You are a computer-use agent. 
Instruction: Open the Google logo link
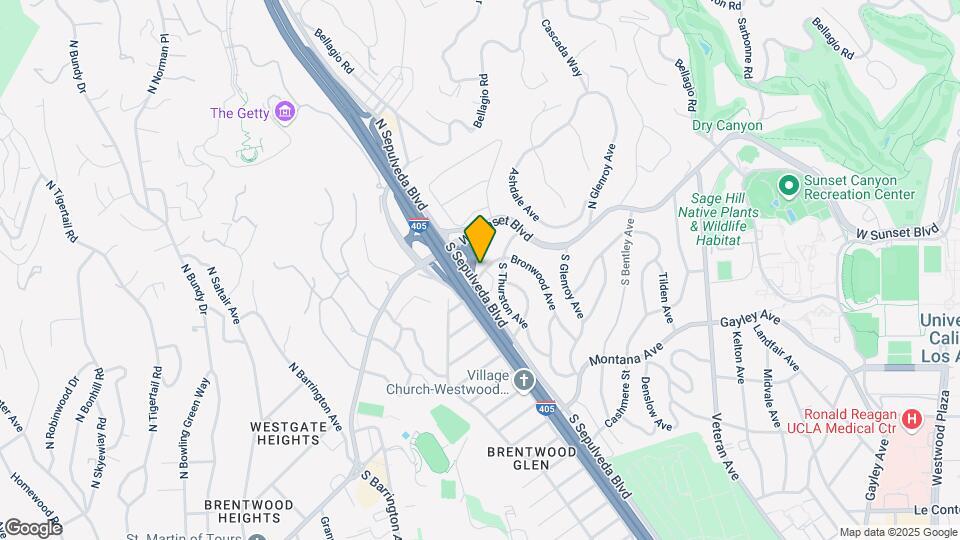[x=33, y=528]
